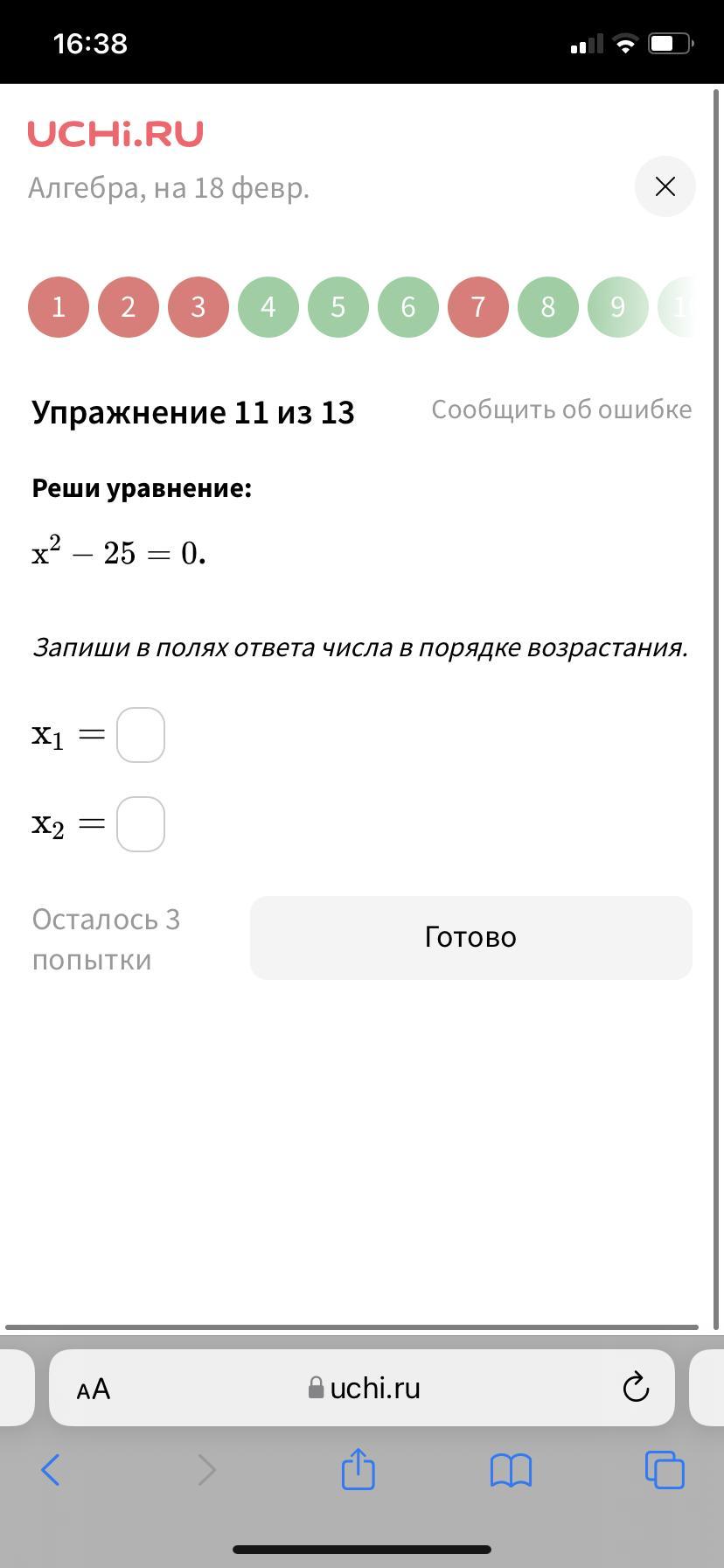Image resolution: width=724 pixels, height=1568 pixels.
Task: Close the algebra exercise with X
Action: [x=665, y=186]
